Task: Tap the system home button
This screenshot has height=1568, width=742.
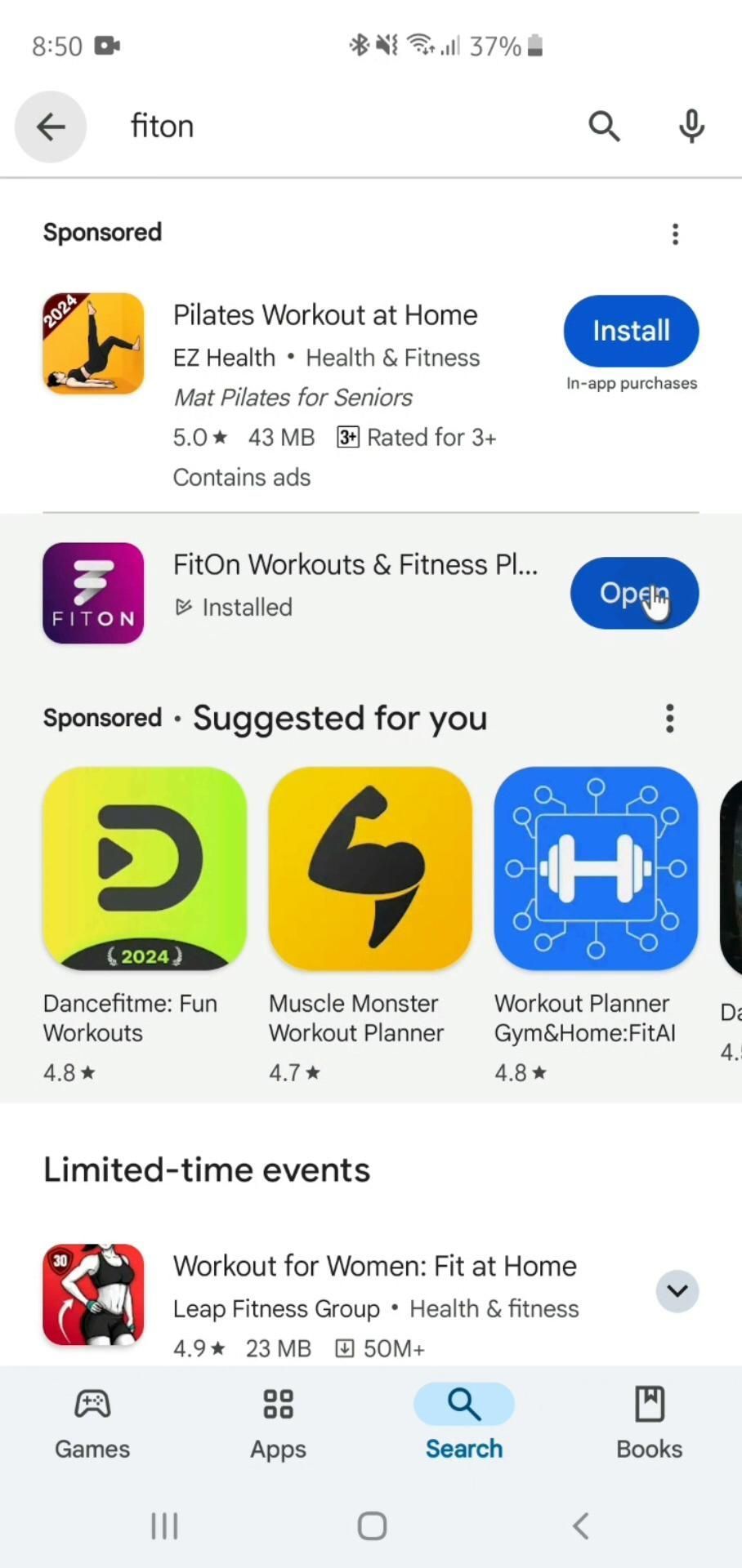Action: point(372,1526)
